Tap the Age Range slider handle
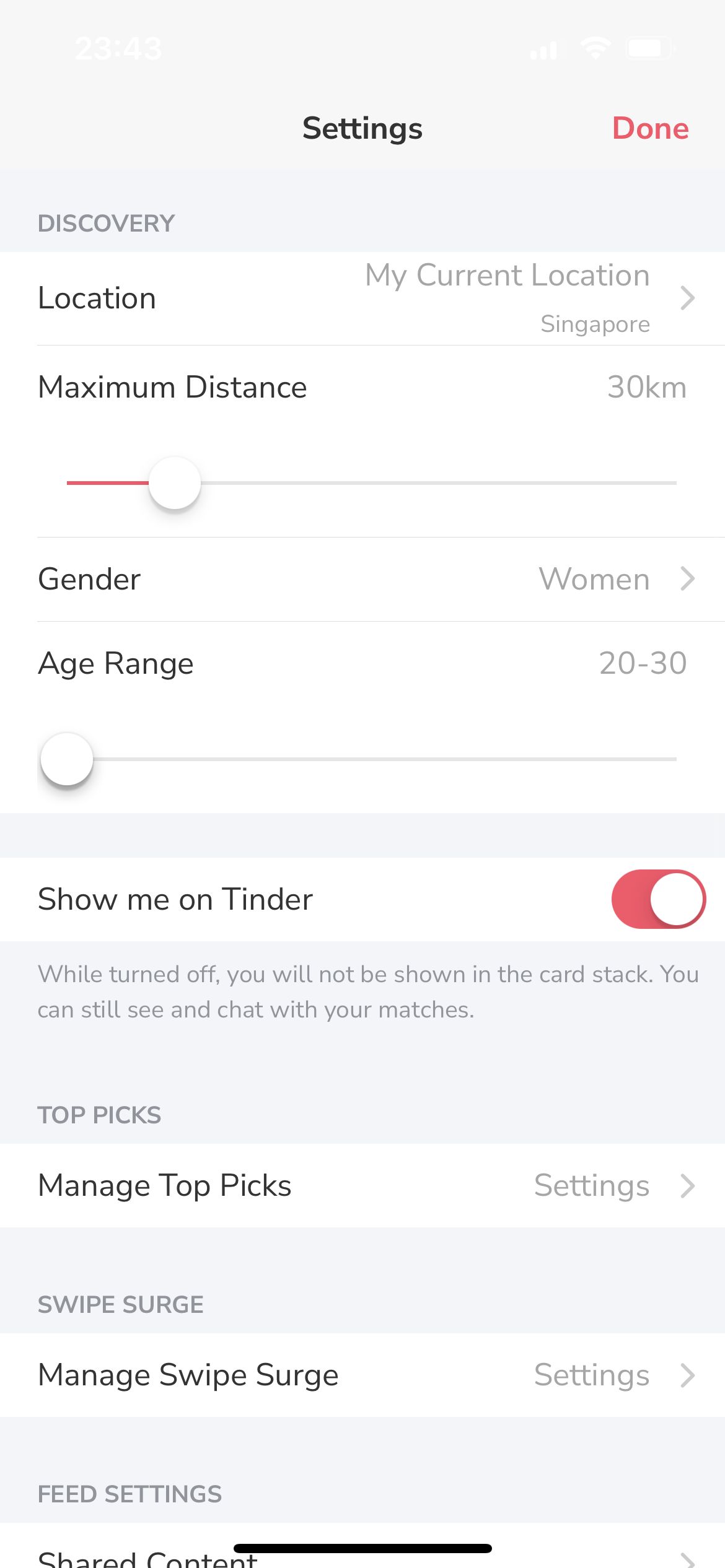The height and width of the screenshot is (1568, 725). tap(67, 759)
